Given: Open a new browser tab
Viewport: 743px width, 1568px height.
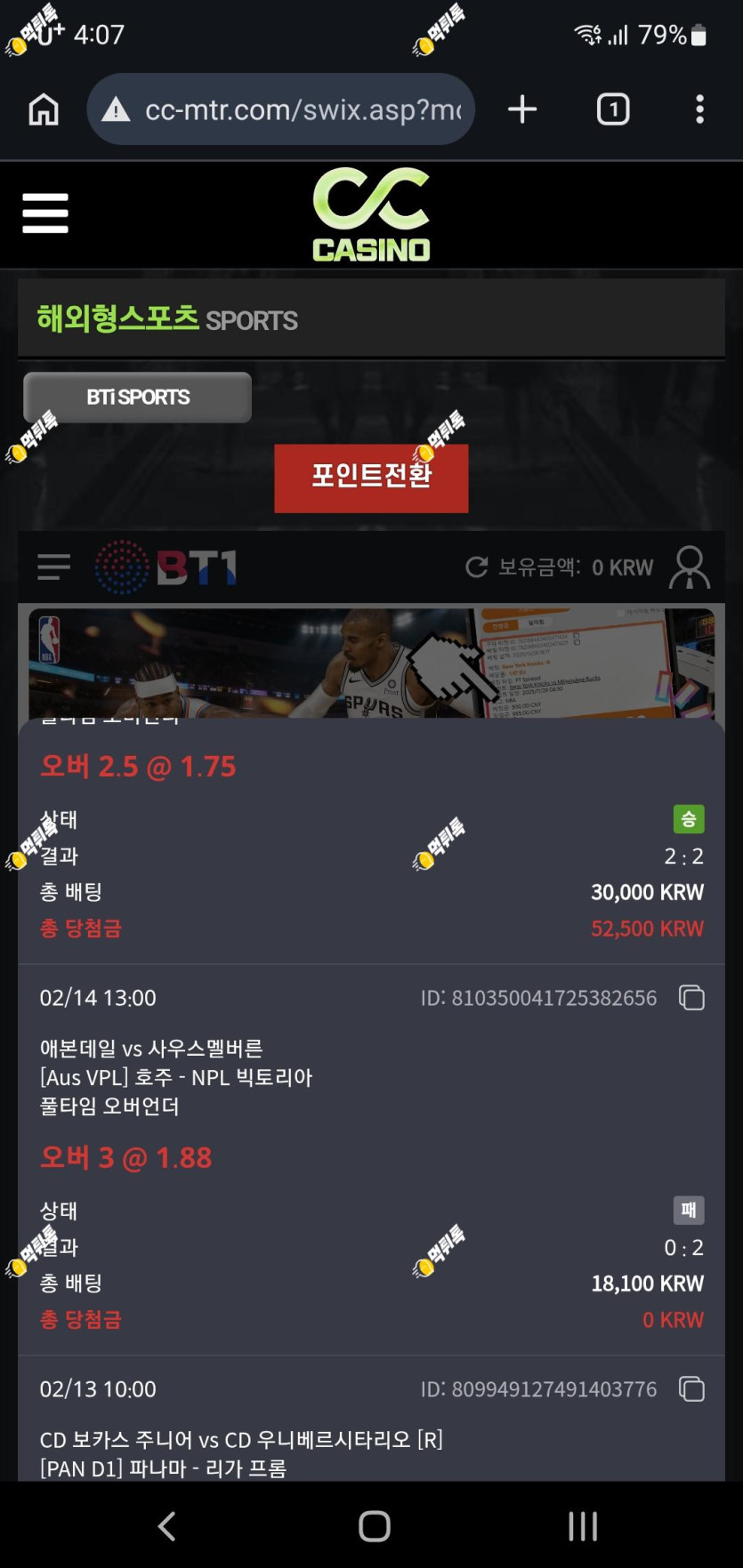Looking at the screenshot, I should coord(522,109).
